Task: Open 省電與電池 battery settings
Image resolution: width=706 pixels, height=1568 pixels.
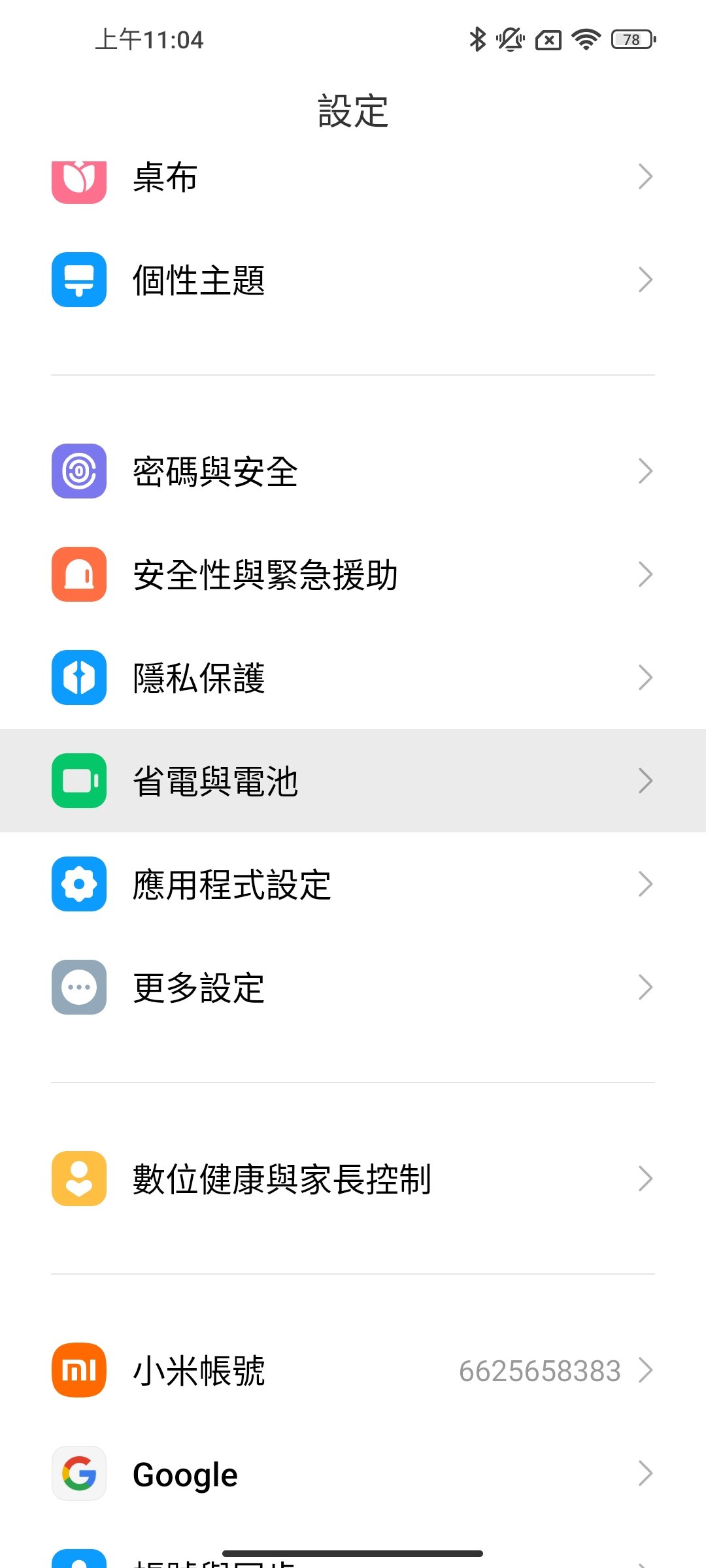Action: pos(353,781)
